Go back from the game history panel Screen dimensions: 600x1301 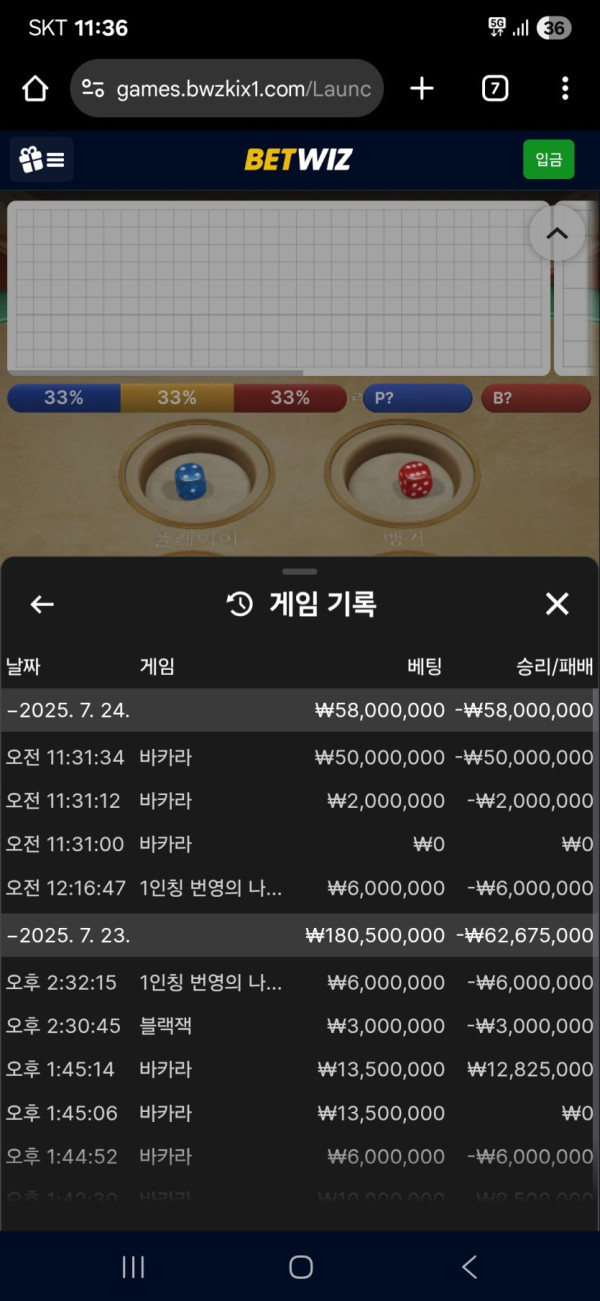42,604
